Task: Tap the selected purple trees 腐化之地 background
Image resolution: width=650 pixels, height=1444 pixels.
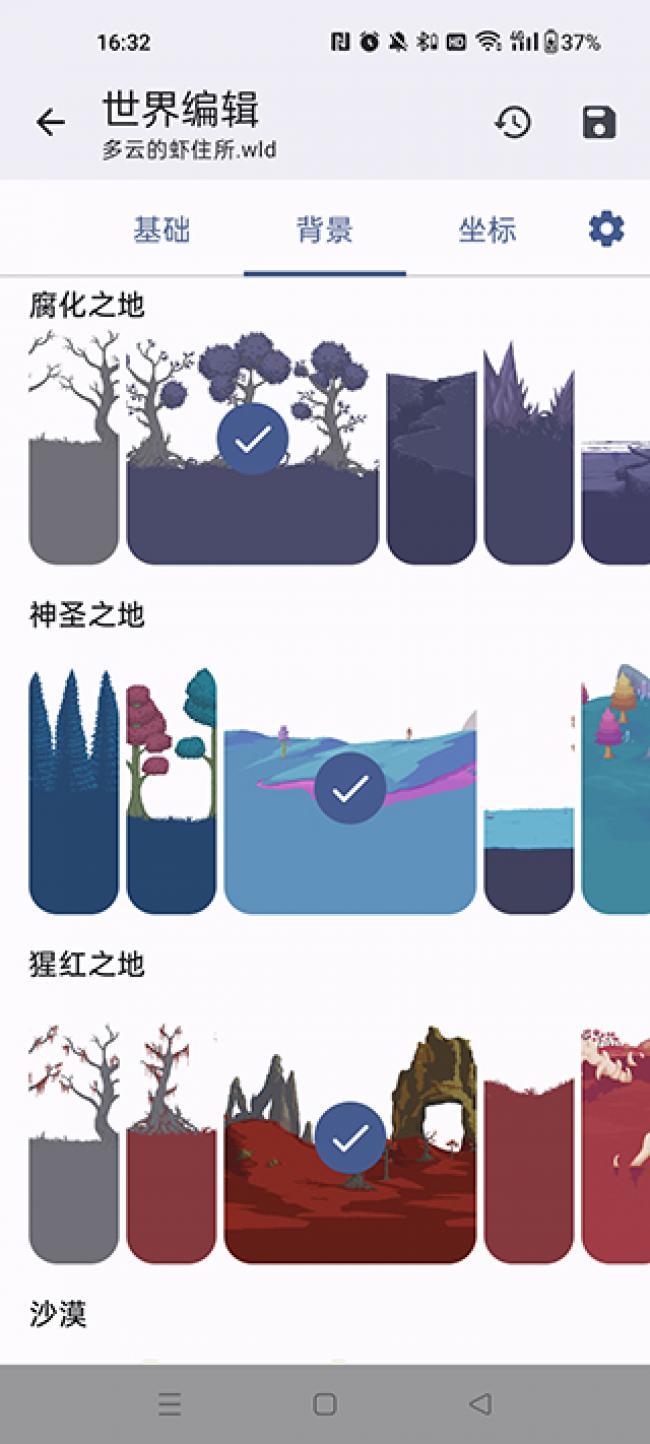Action: (x=252, y=438)
